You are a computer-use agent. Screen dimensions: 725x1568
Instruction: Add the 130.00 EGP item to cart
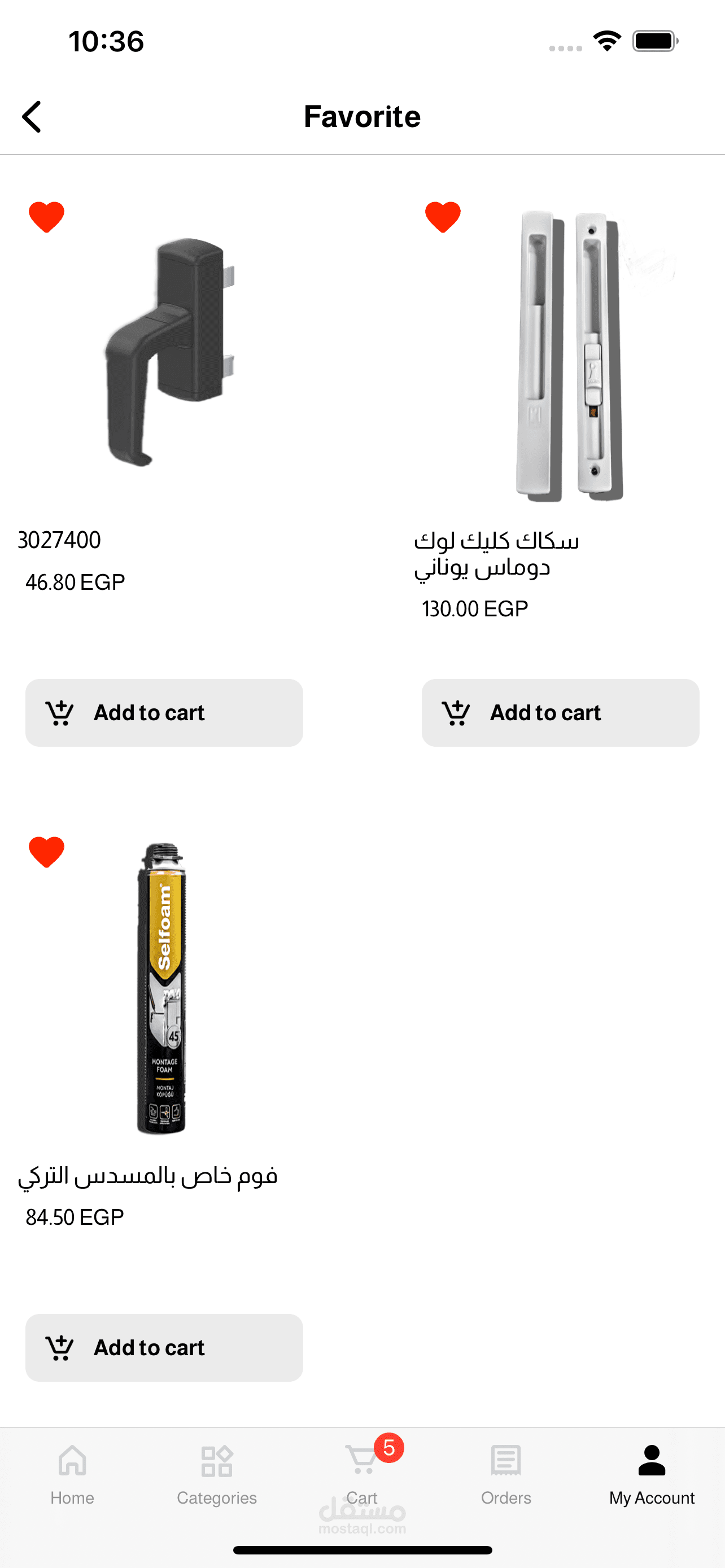coord(560,713)
